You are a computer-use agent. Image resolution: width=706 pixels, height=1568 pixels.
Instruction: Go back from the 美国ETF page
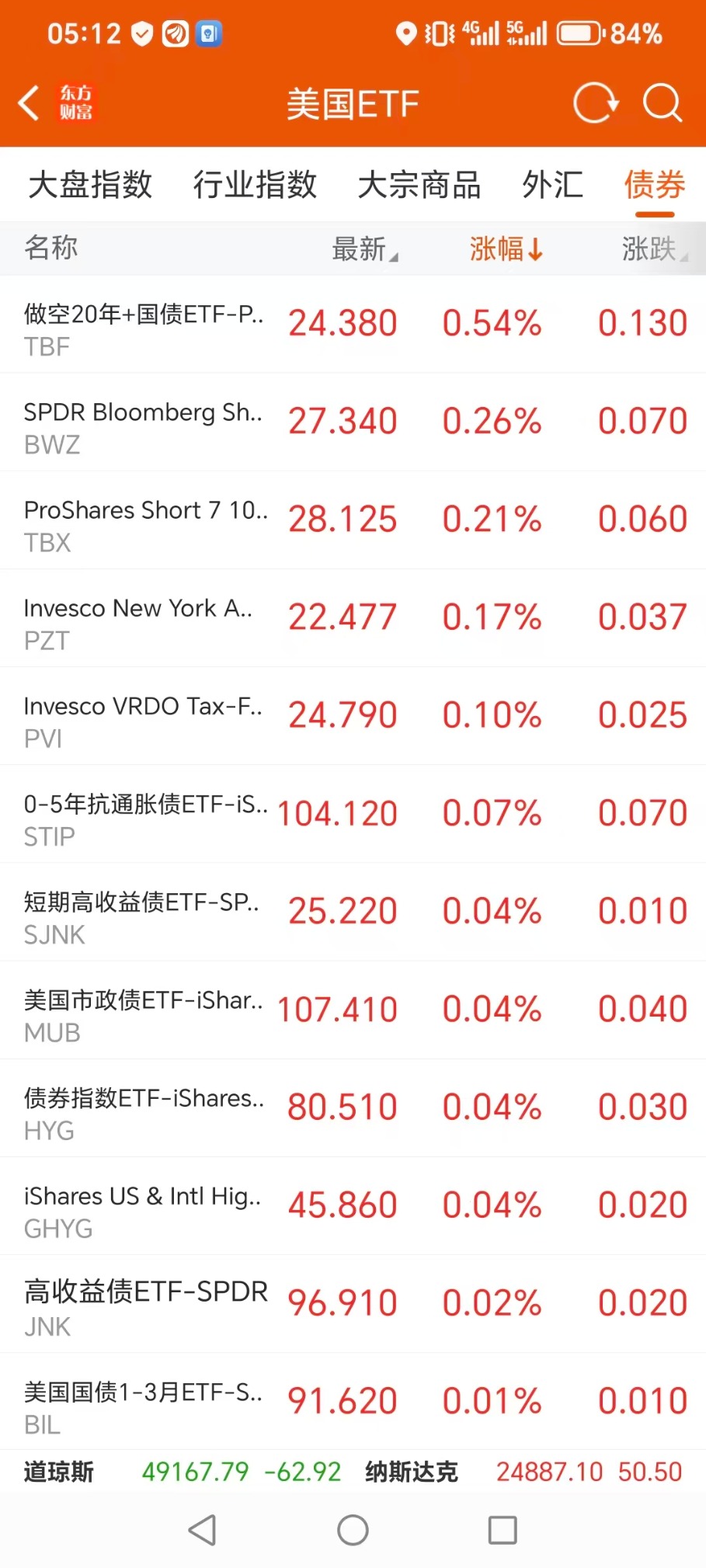30,103
